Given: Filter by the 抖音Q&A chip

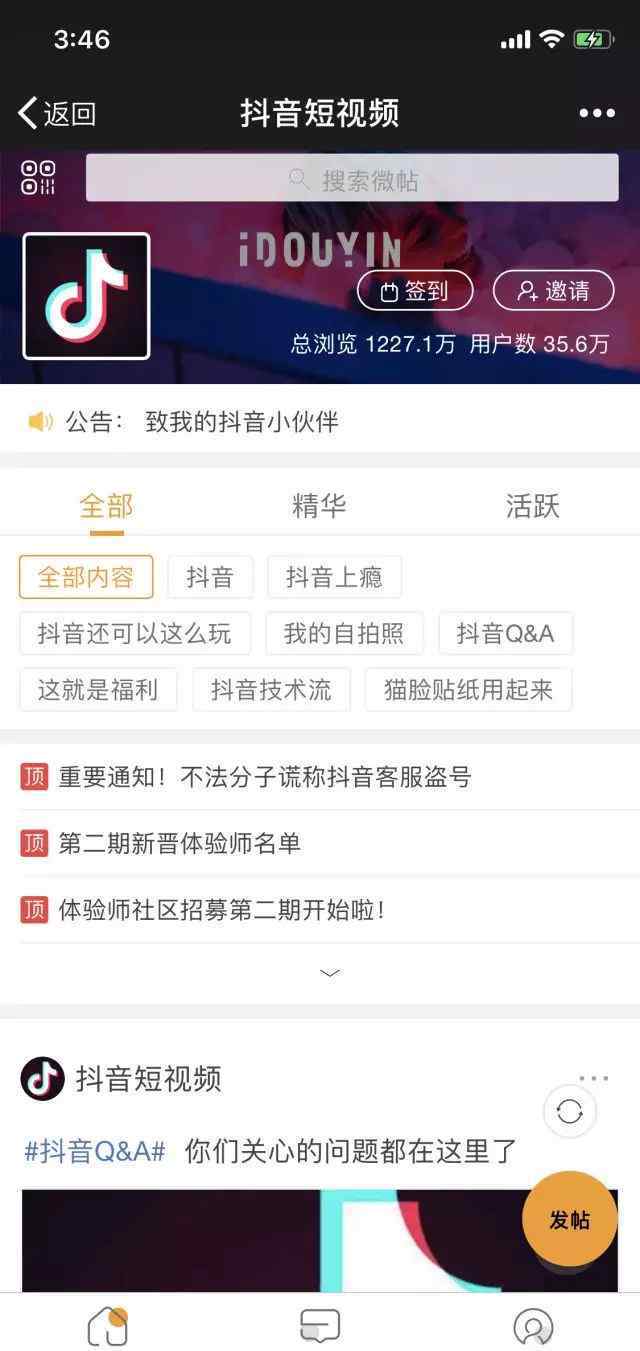Looking at the screenshot, I should 505,633.
